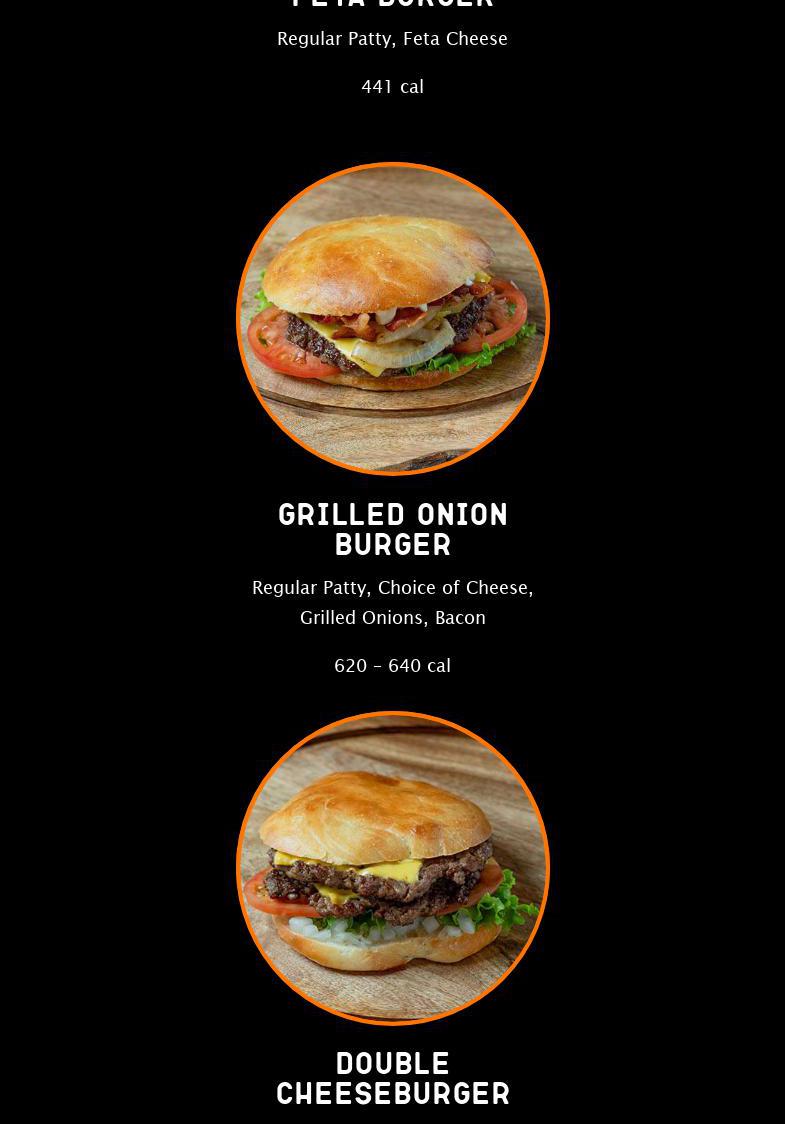Screen dimensions: 785x1124
Task: Open the Grilled Onion Burger photo
Action: click(x=392, y=318)
